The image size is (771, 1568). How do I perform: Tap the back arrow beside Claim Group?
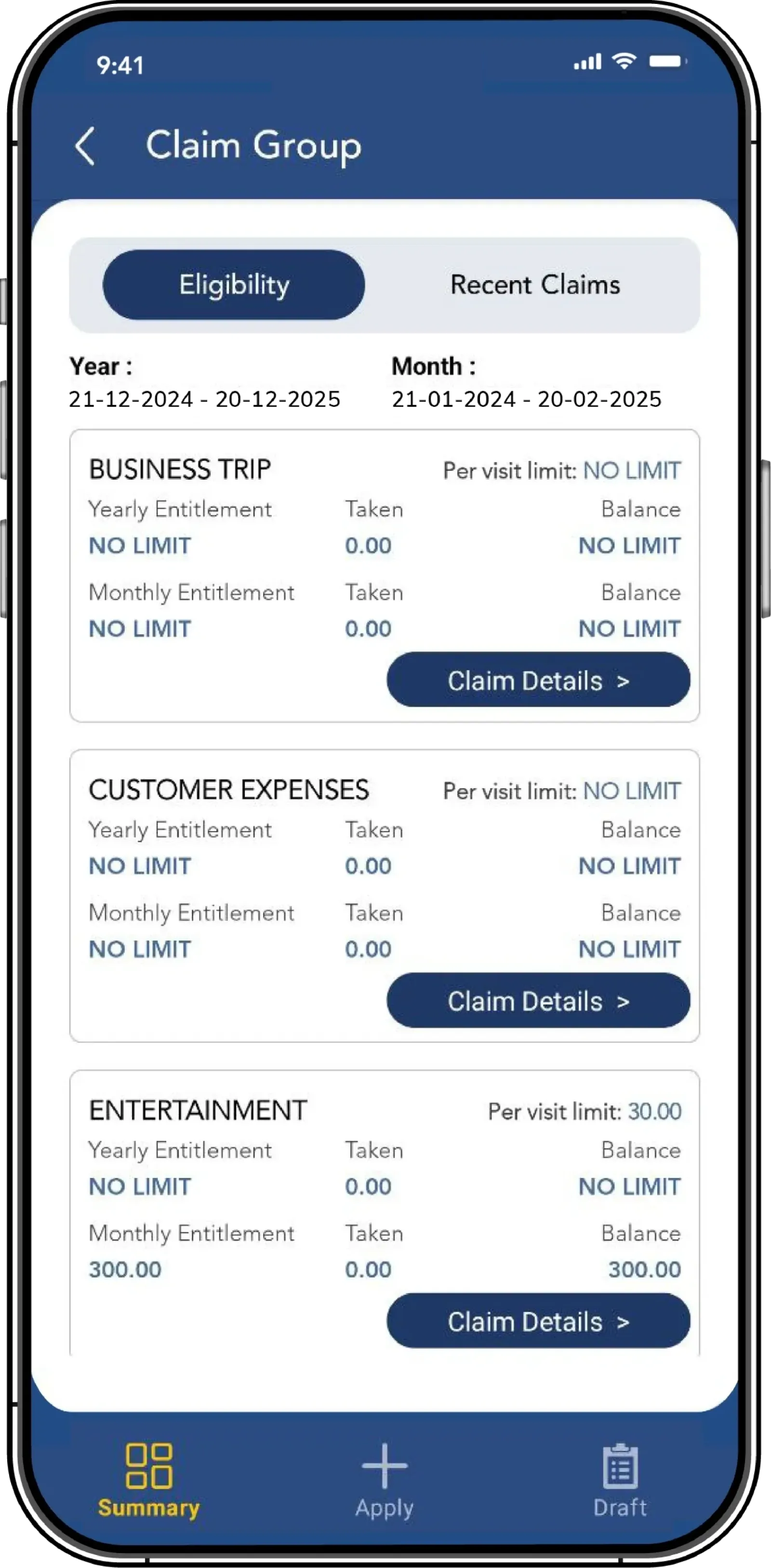coord(86,146)
